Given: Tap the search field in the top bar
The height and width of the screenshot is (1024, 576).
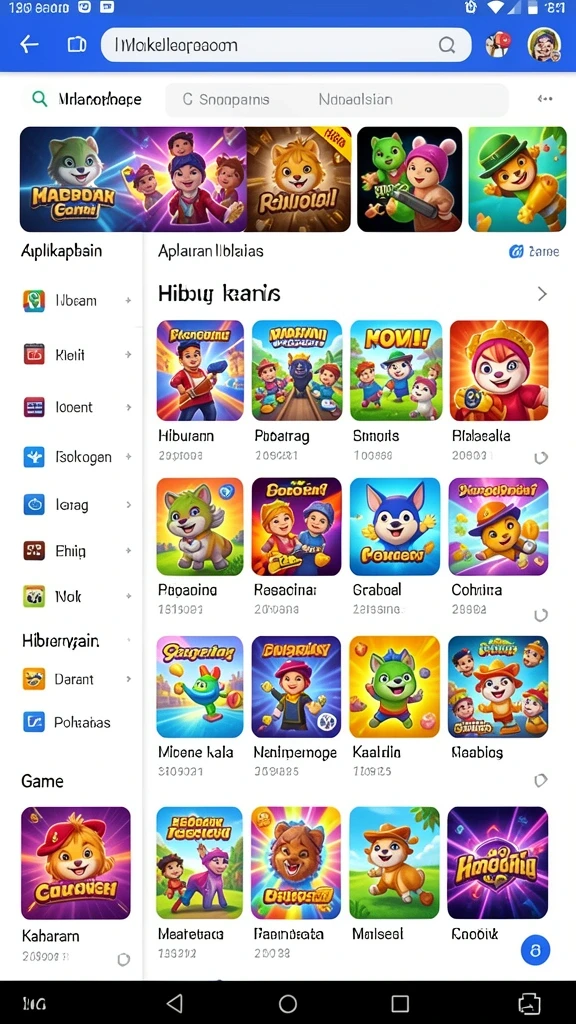Looking at the screenshot, I should pyautogui.click(x=286, y=45).
